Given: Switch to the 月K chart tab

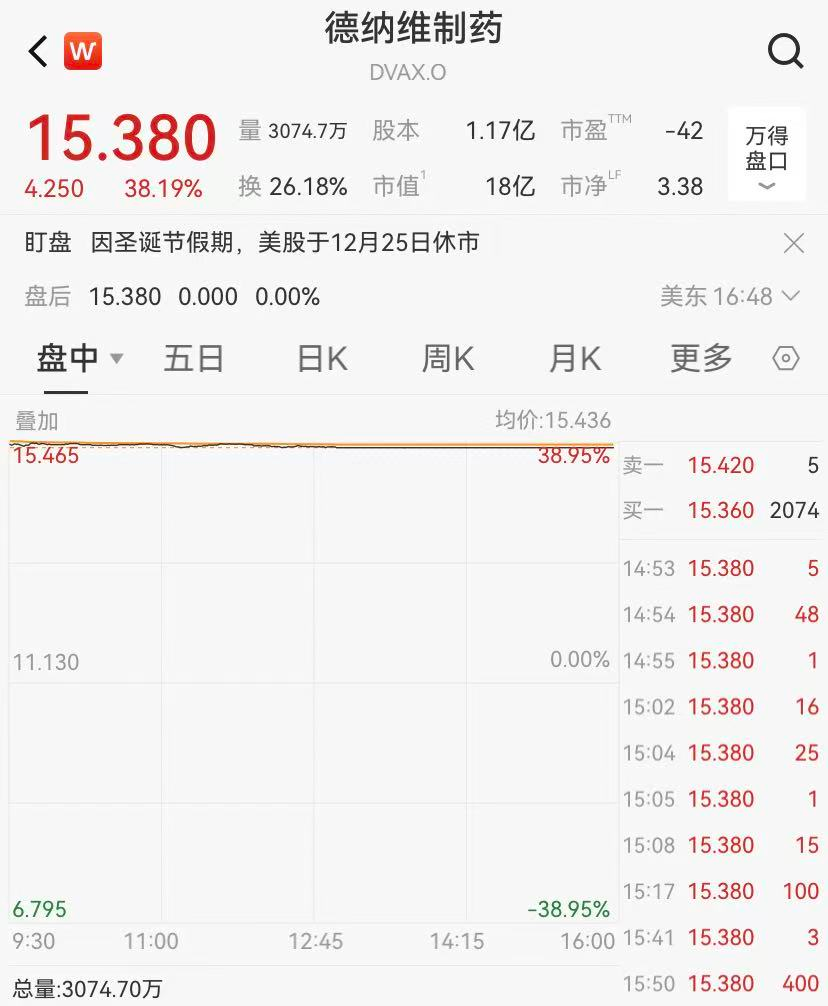Looking at the screenshot, I should point(575,358).
